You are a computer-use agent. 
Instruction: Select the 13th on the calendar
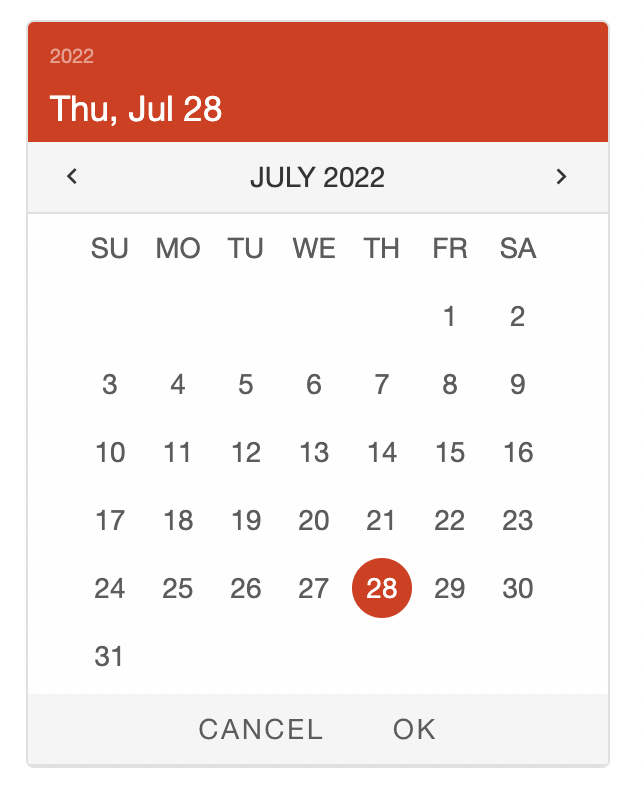coord(314,453)
